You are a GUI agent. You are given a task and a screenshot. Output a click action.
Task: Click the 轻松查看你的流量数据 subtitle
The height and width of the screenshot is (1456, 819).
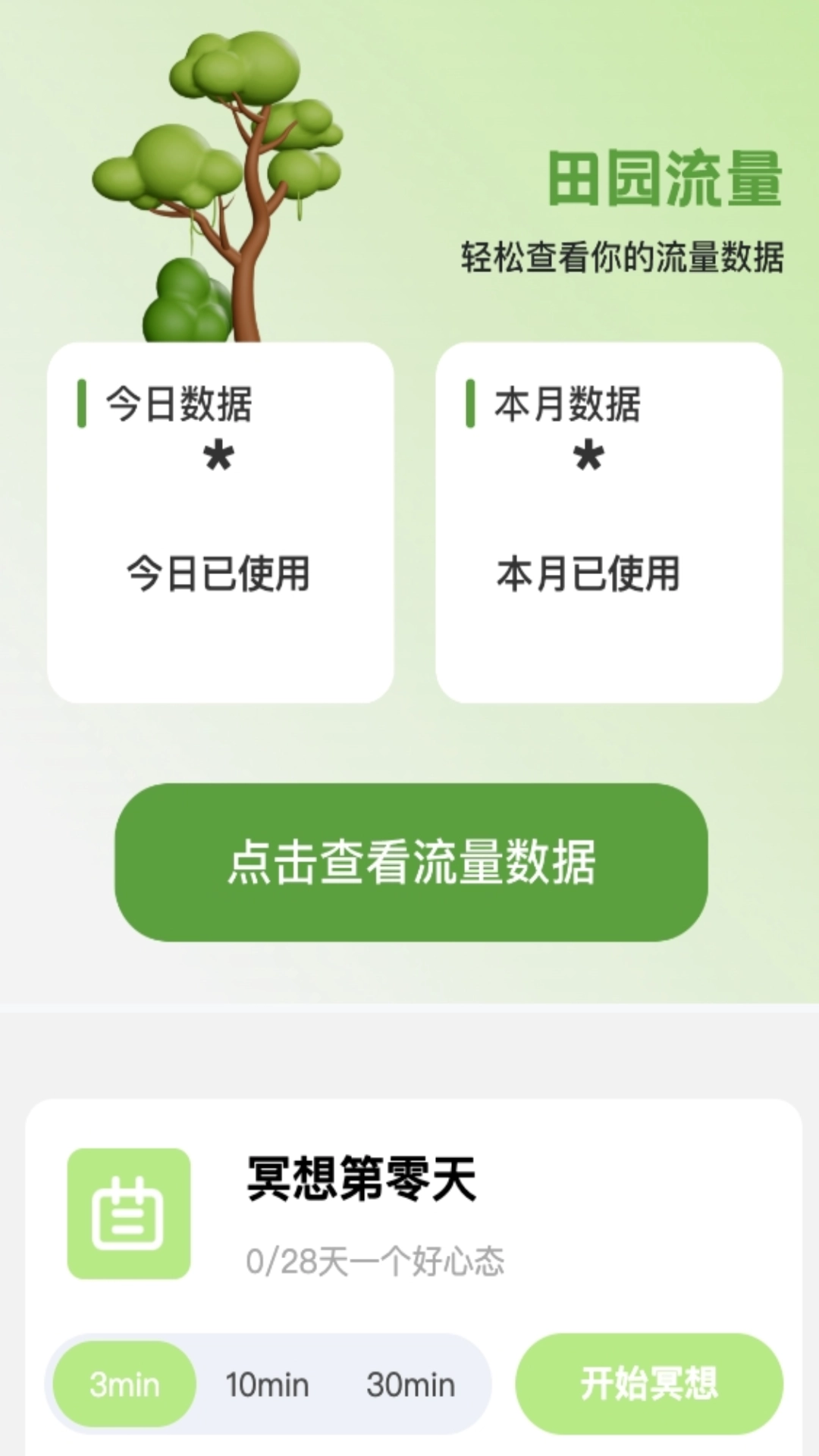coord(623,258)
